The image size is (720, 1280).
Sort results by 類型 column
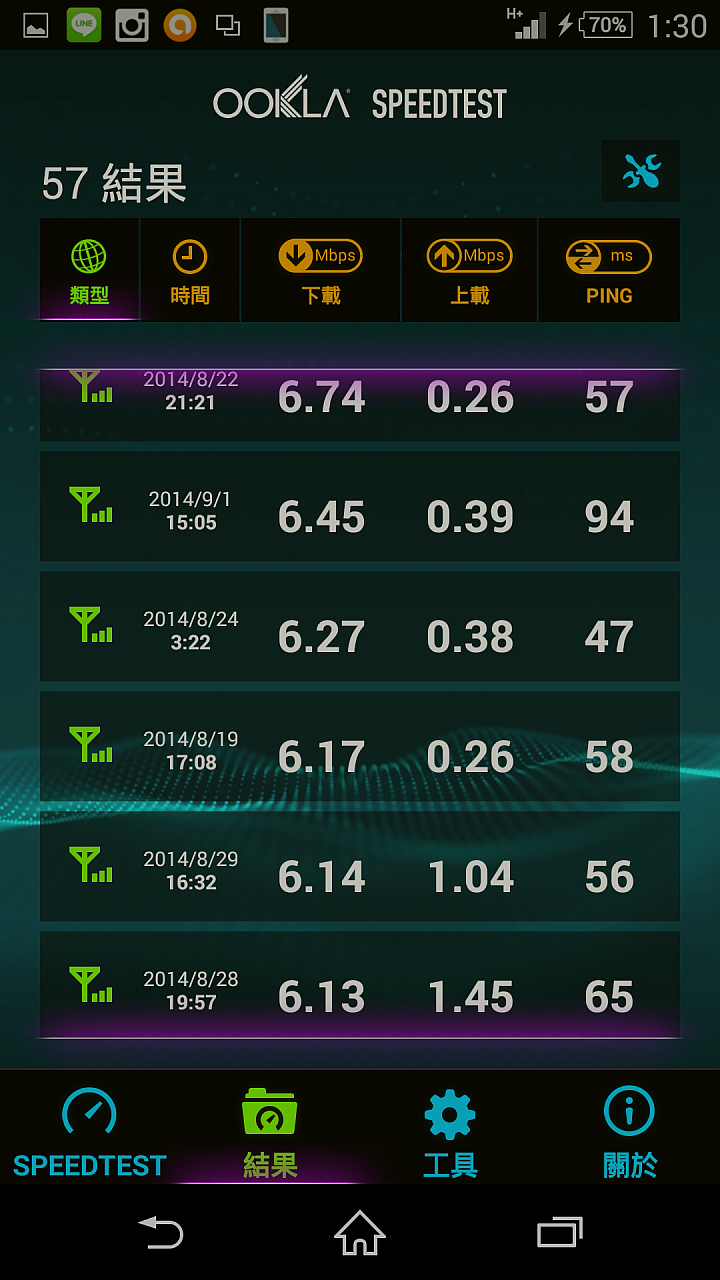click(90, 270)
